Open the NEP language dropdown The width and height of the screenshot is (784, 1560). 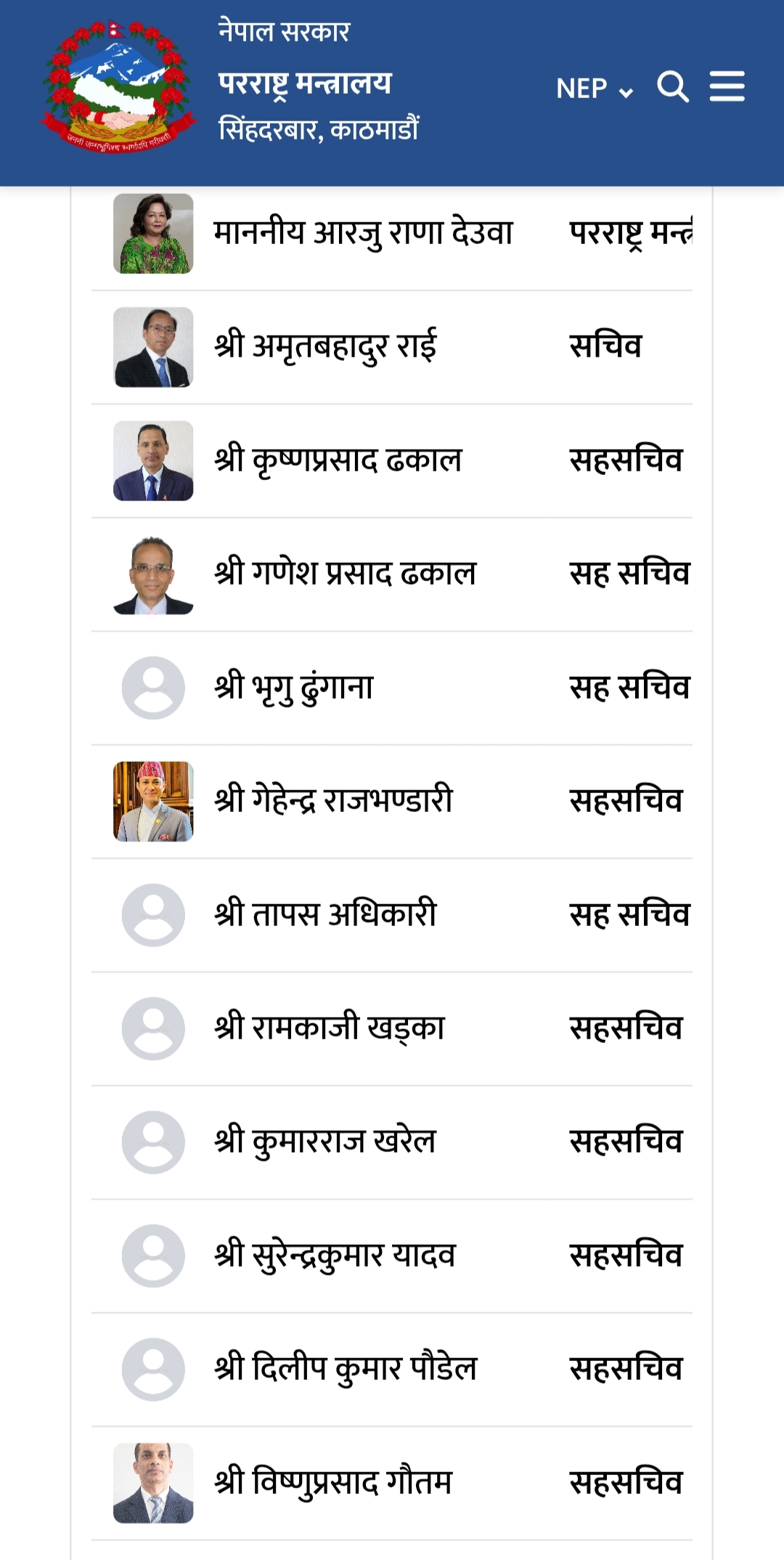point(594,89)
